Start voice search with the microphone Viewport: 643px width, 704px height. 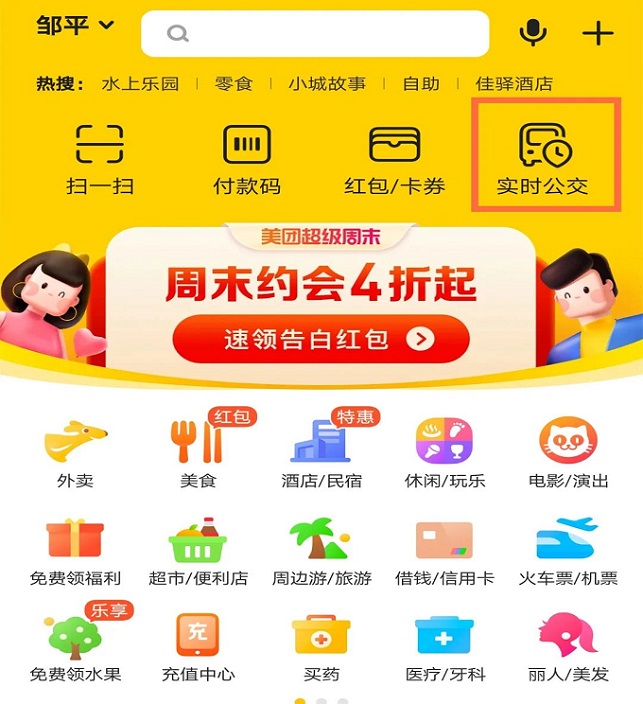(533, 33)
